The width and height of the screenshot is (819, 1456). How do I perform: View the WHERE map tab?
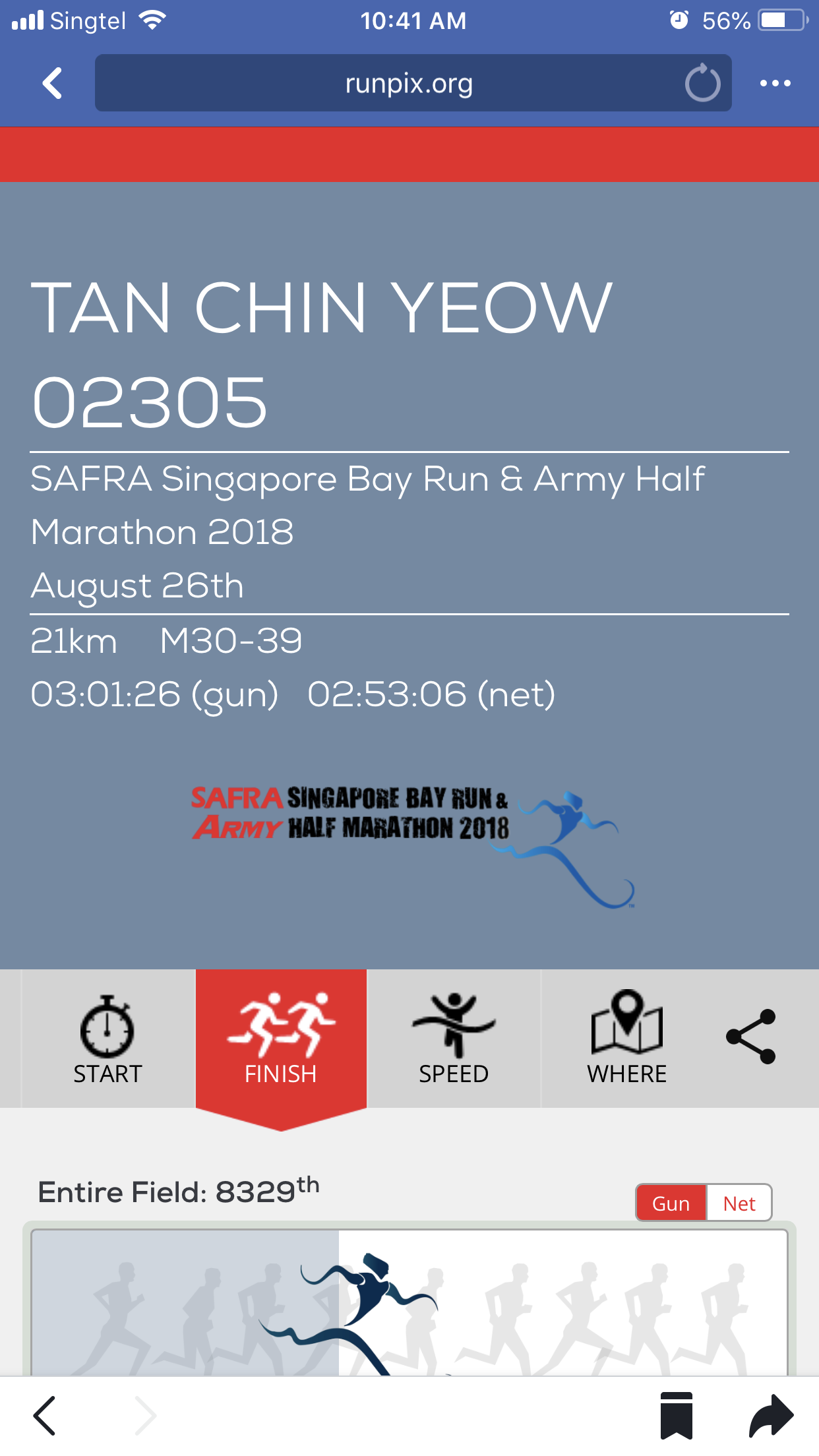[x=626, y=1039]
